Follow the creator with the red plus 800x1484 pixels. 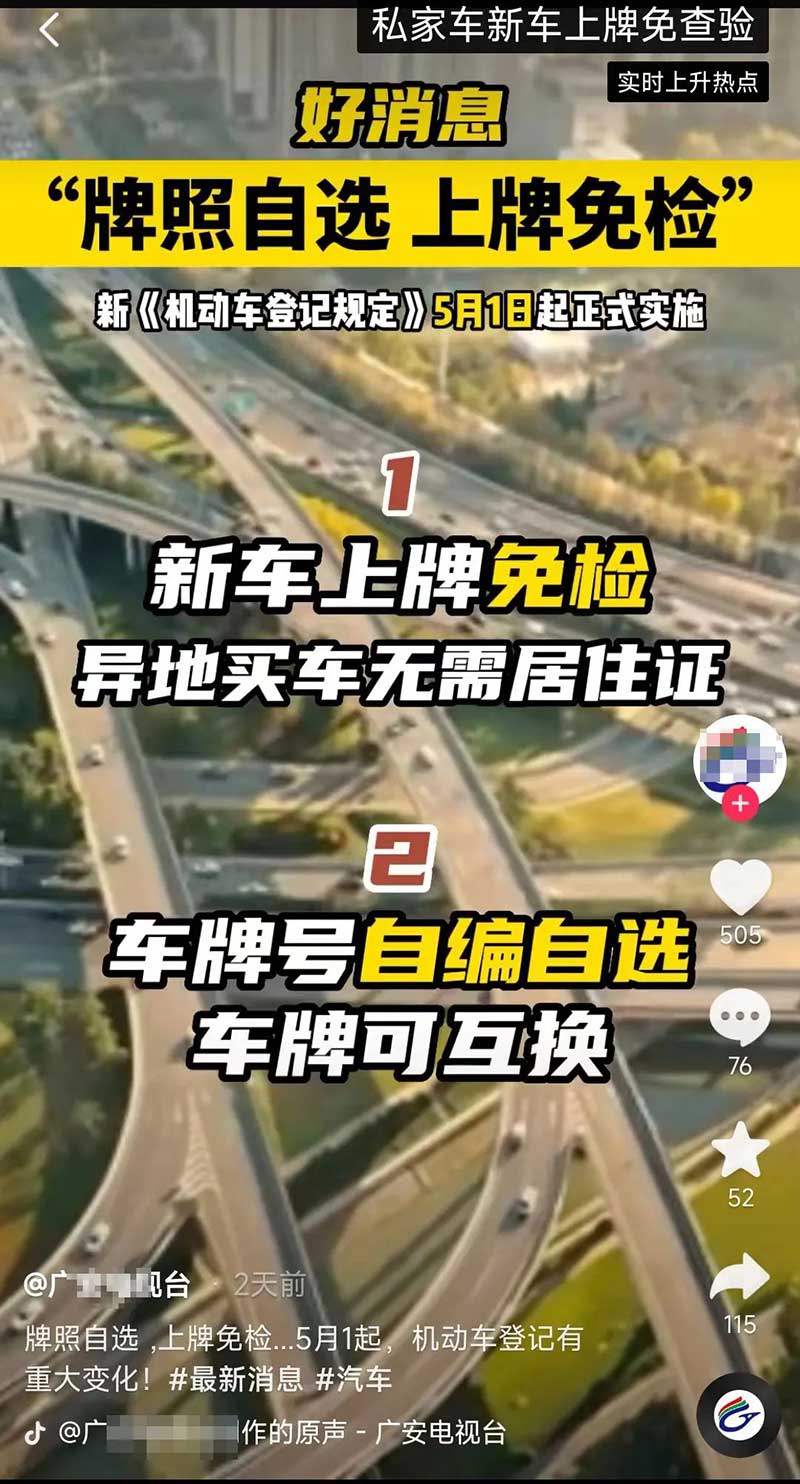coord(740,803)
